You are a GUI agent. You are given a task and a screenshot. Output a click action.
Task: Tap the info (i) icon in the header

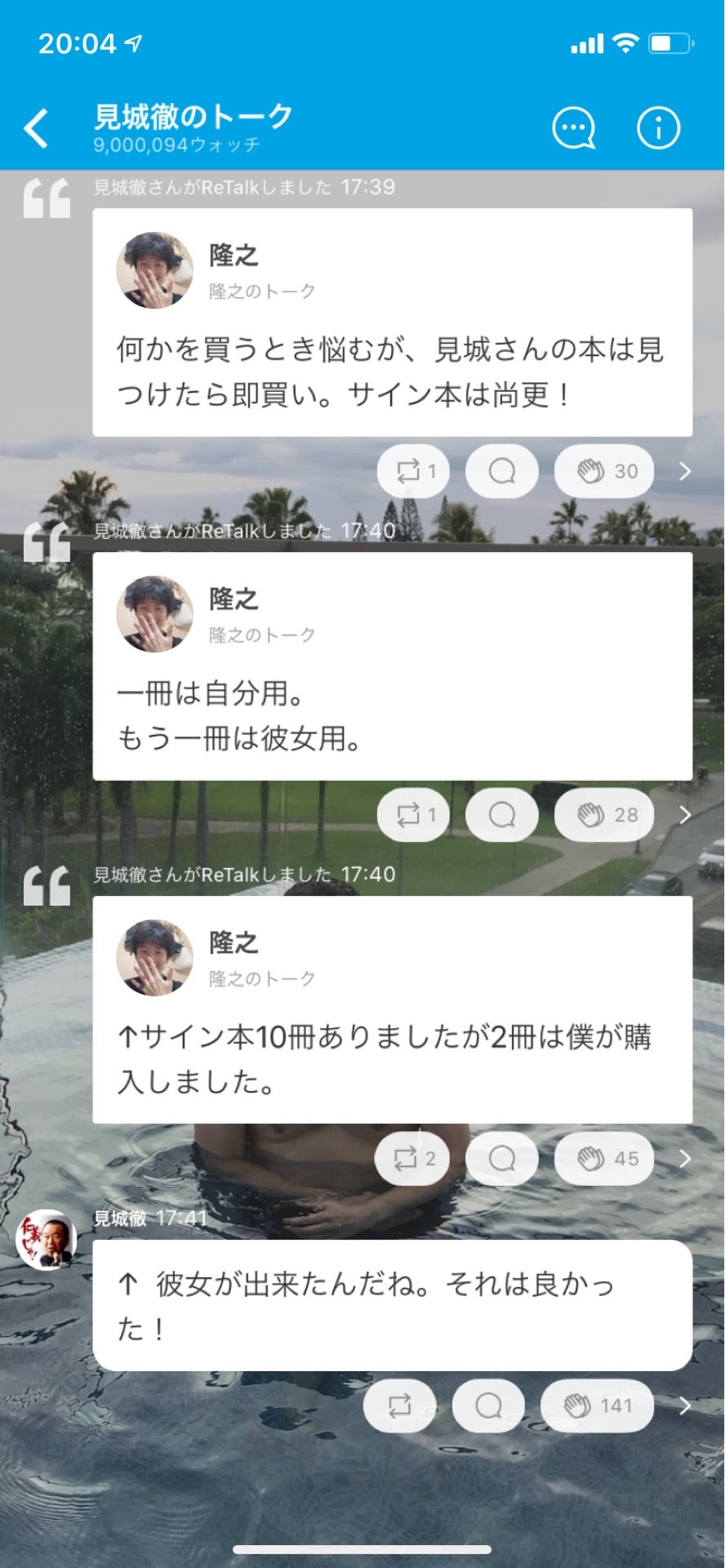click(x=658, y=127)
